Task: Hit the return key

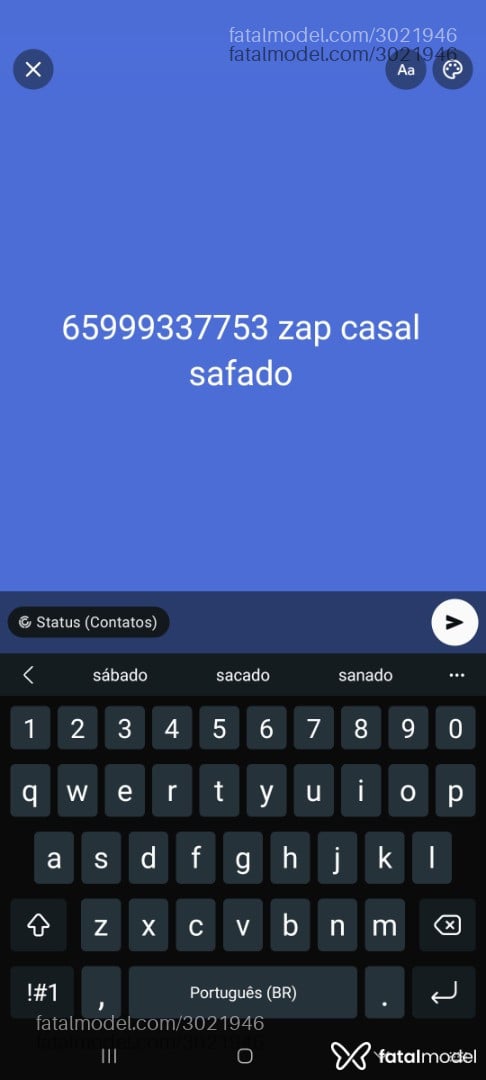Action: click(x=443, y=992)
